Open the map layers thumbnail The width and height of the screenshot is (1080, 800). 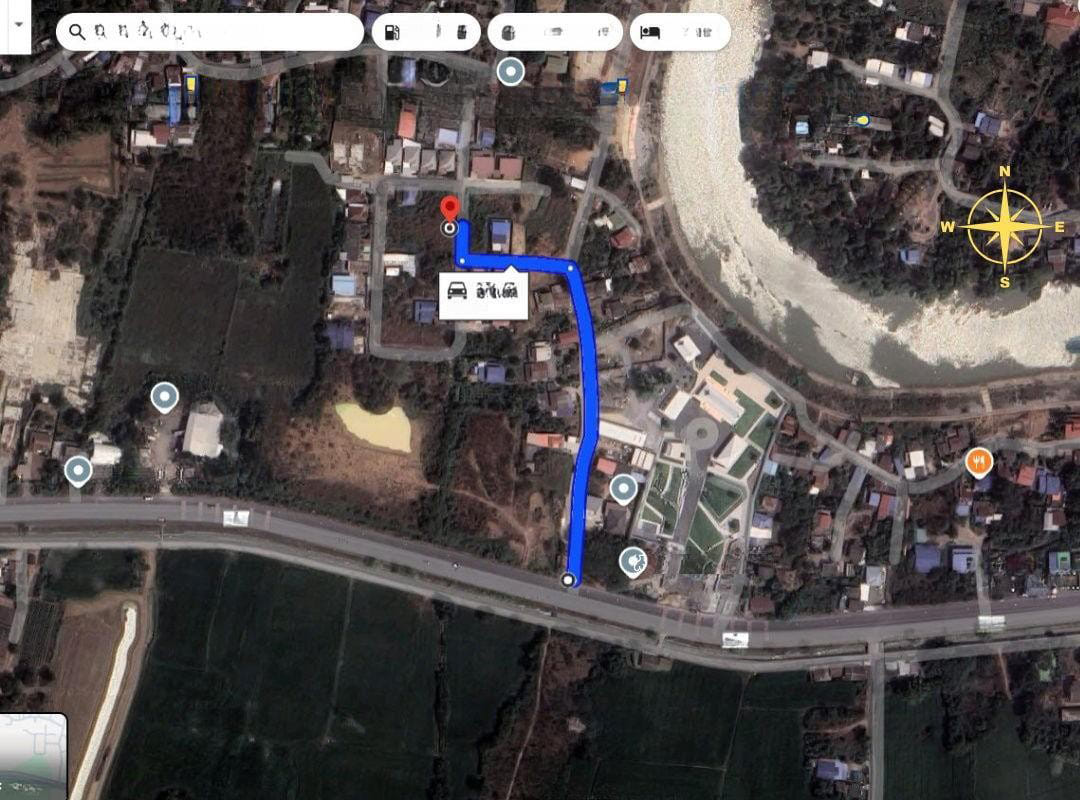point(32,757)
